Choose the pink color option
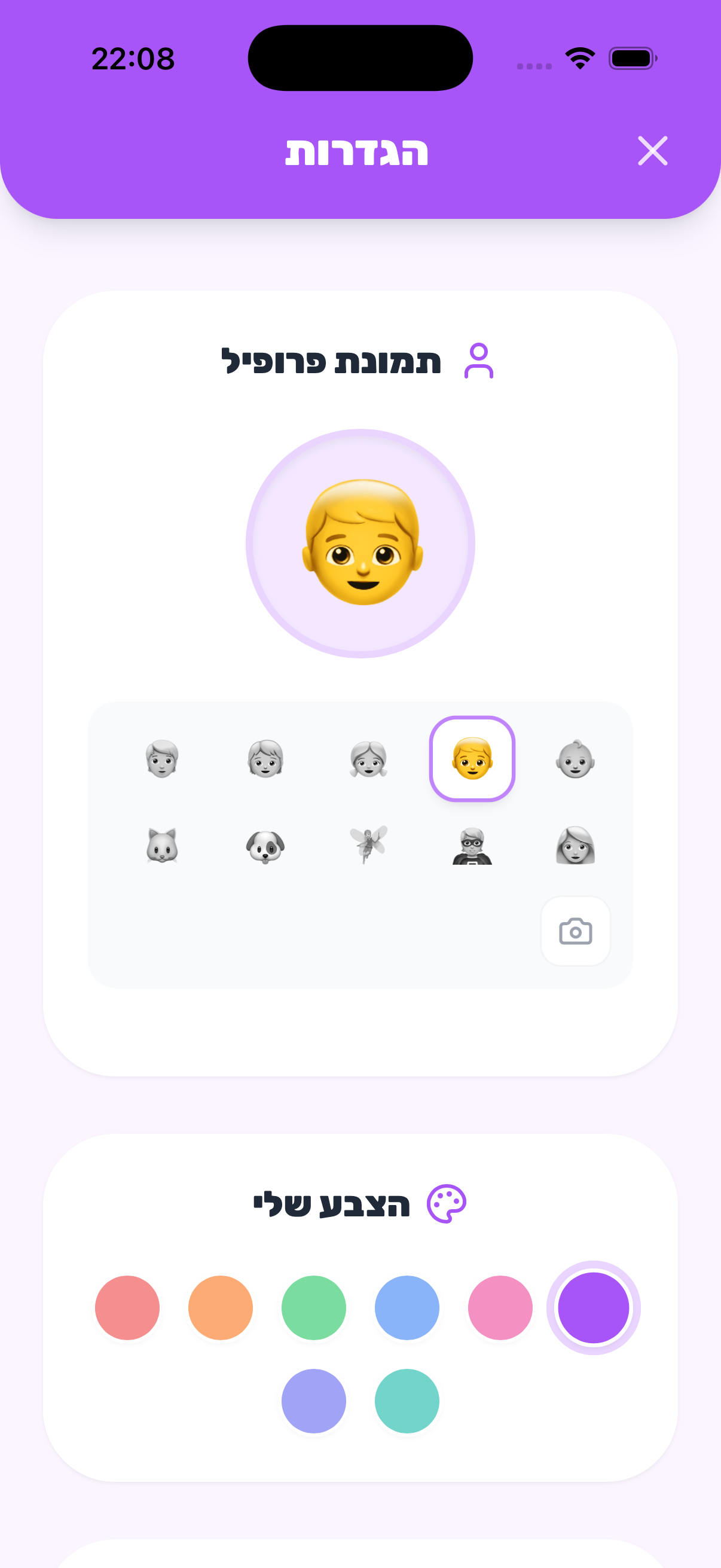 [x=500, y=1307]
